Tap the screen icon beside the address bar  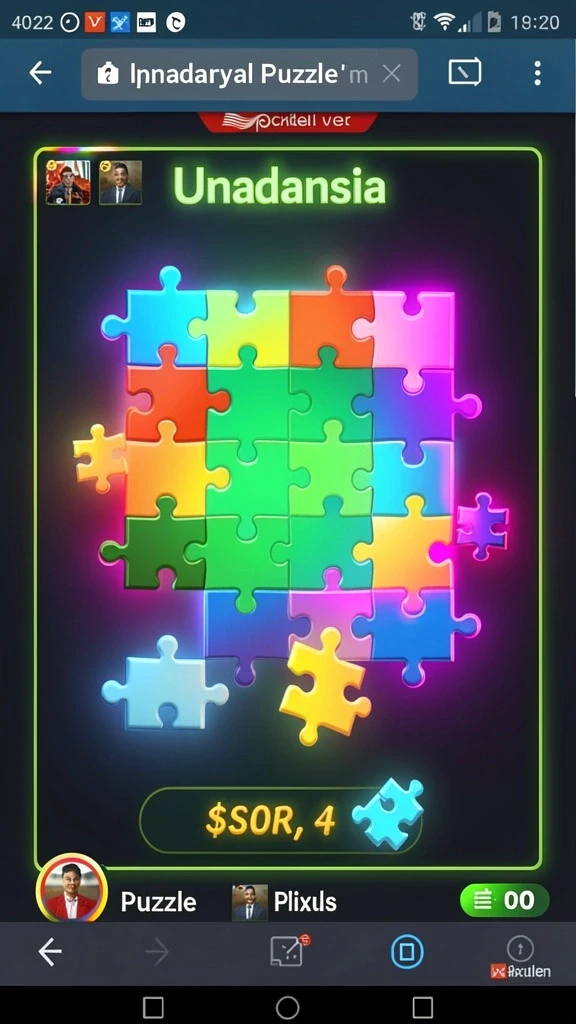coord(465,72)
